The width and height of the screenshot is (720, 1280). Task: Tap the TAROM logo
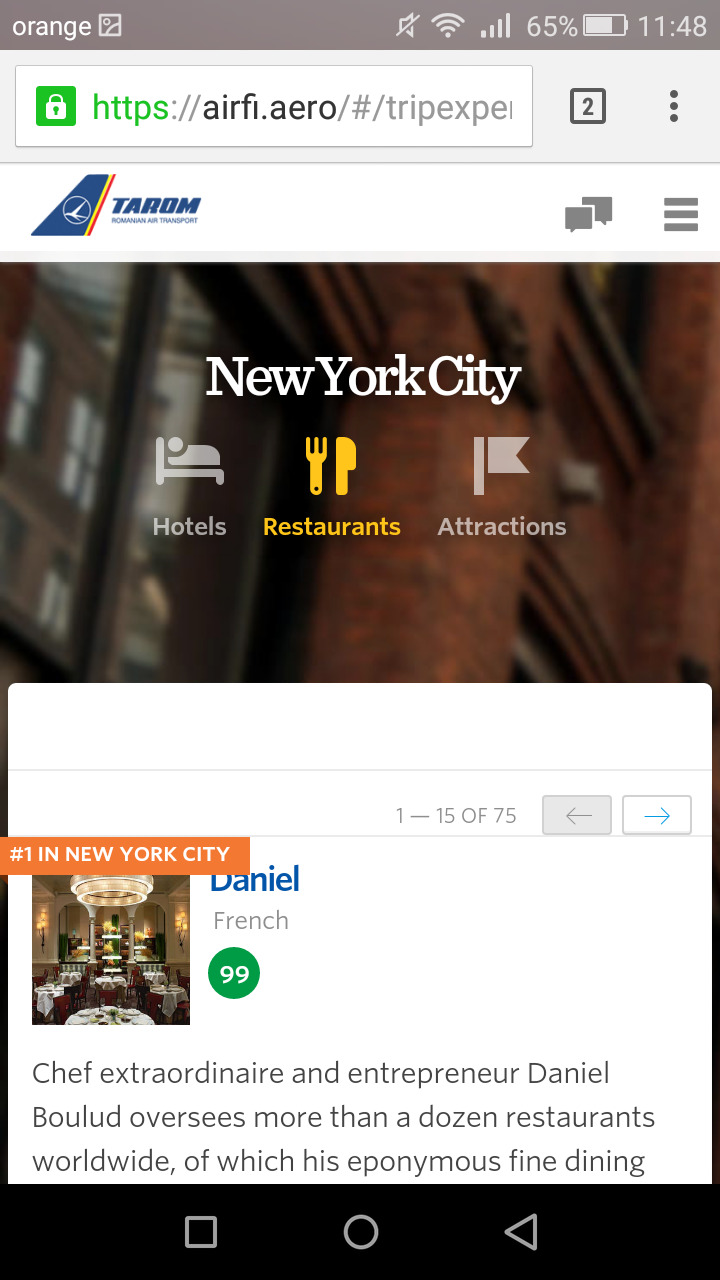pos(116,205)
